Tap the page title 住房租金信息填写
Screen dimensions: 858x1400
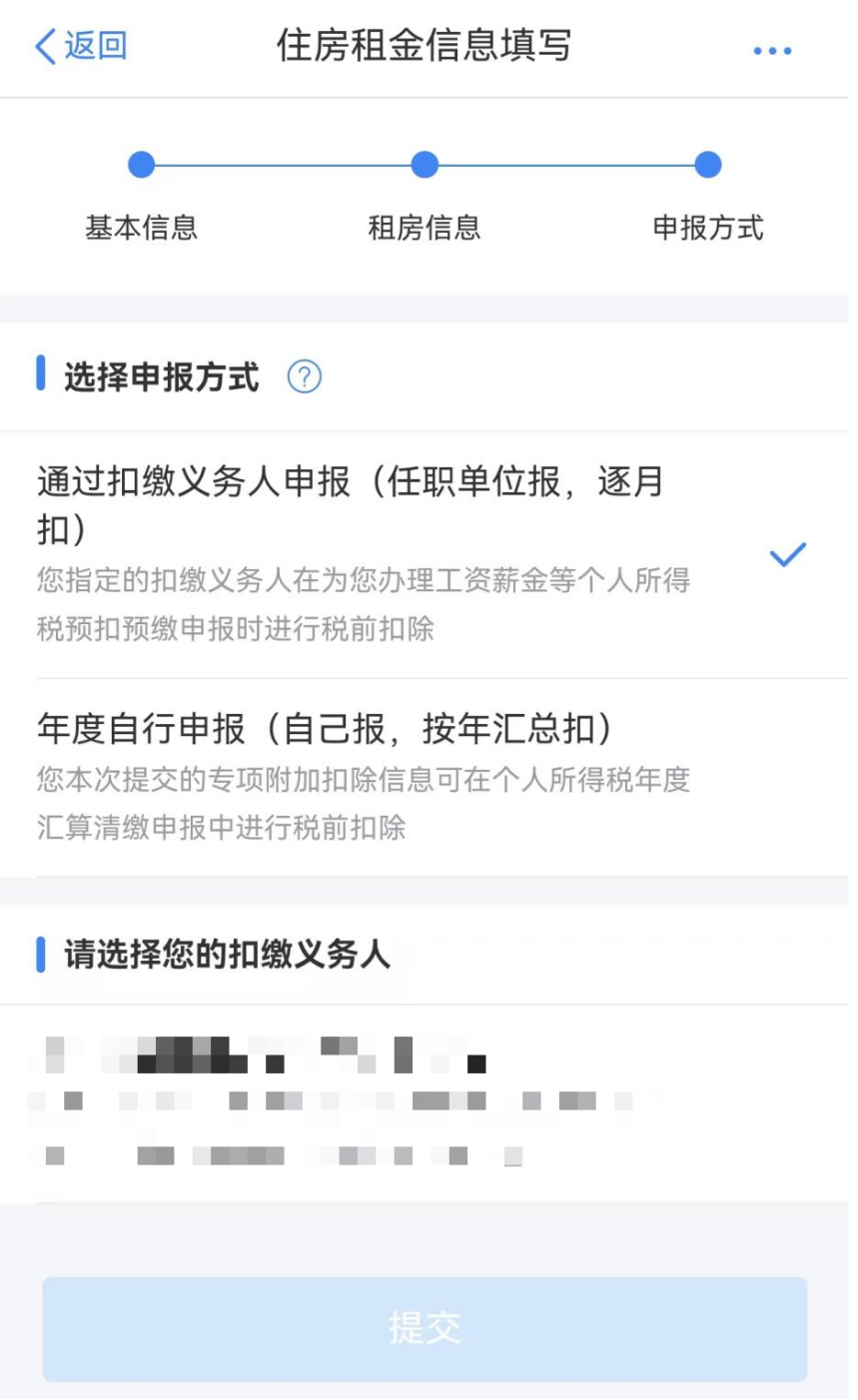pos(424,47)
